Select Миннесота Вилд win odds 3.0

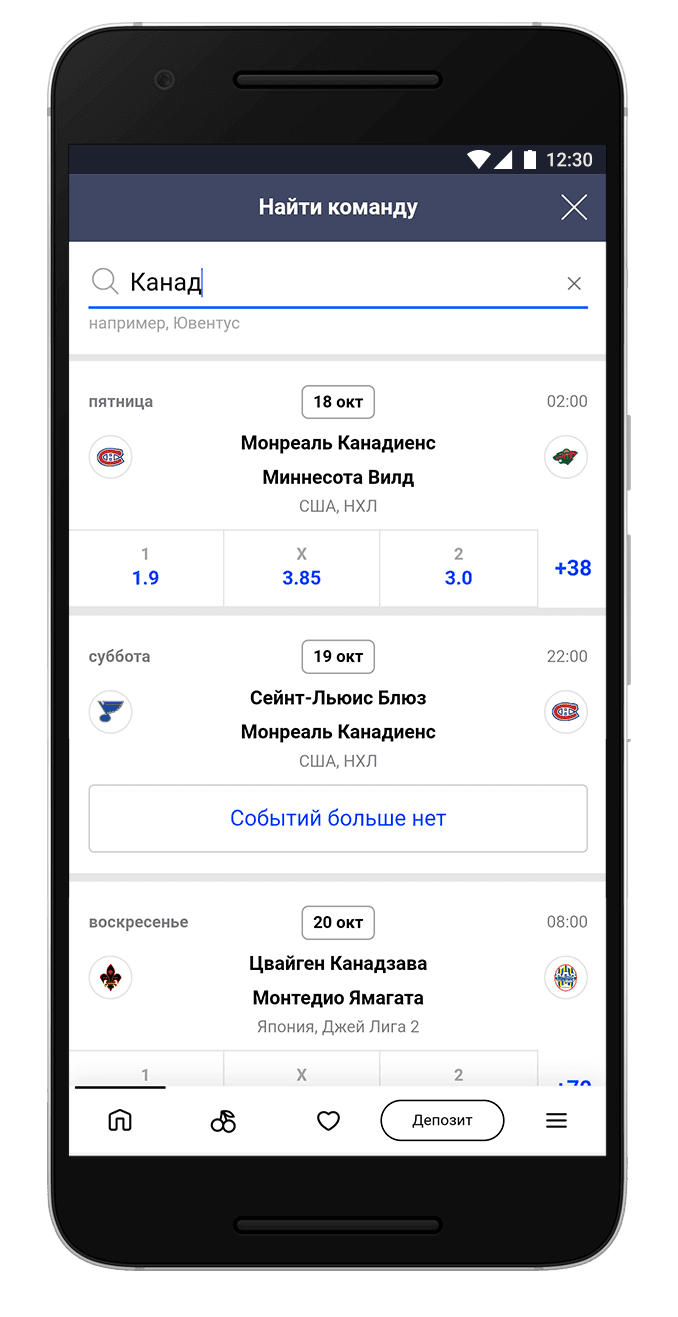[458, 568]
